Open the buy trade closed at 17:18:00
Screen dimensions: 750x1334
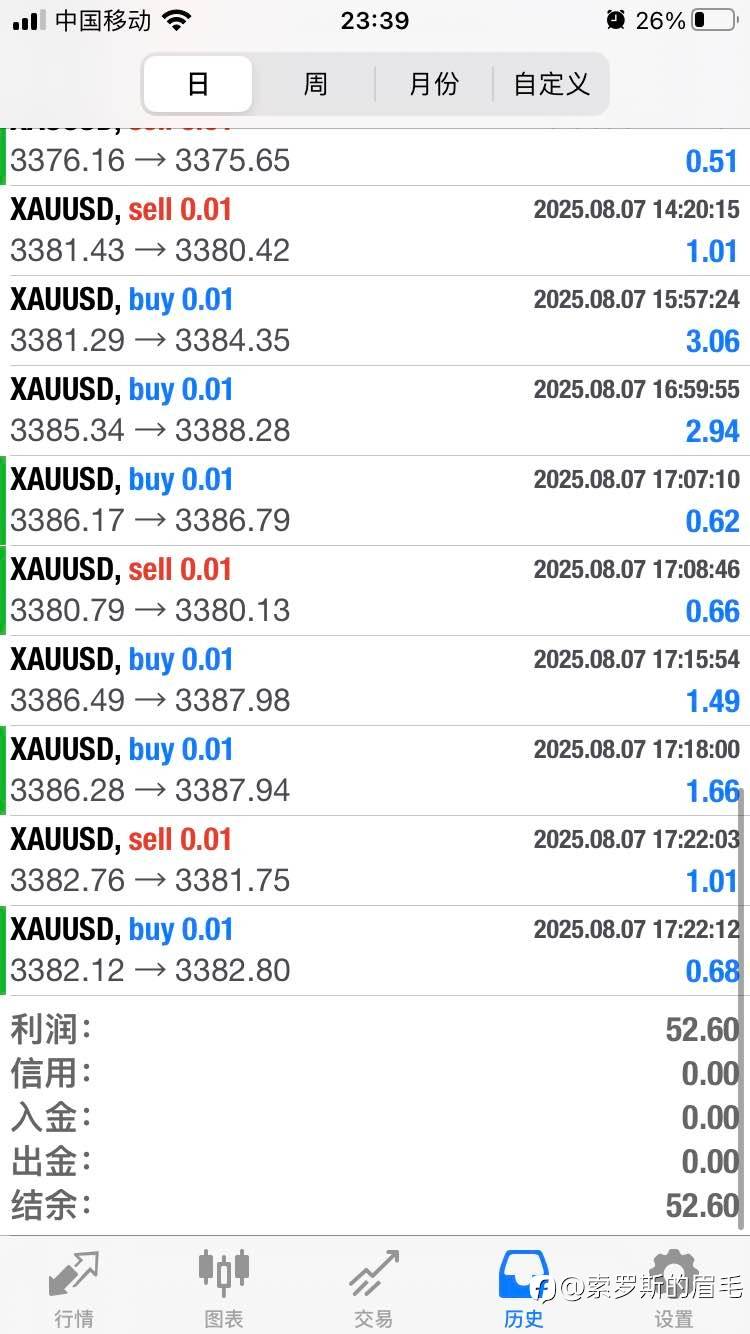[375, 771]
